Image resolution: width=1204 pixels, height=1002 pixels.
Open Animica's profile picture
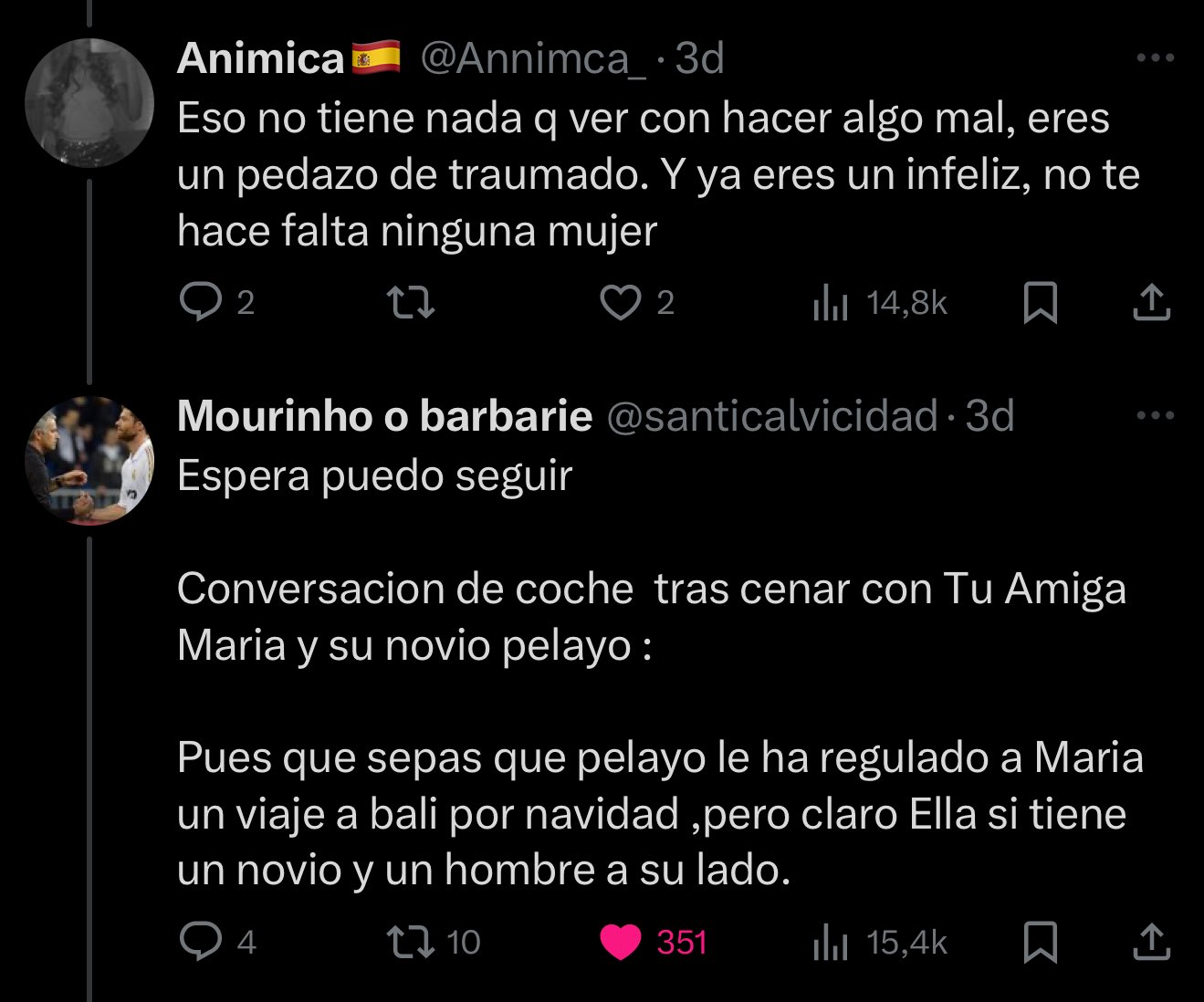click(89, 102)
